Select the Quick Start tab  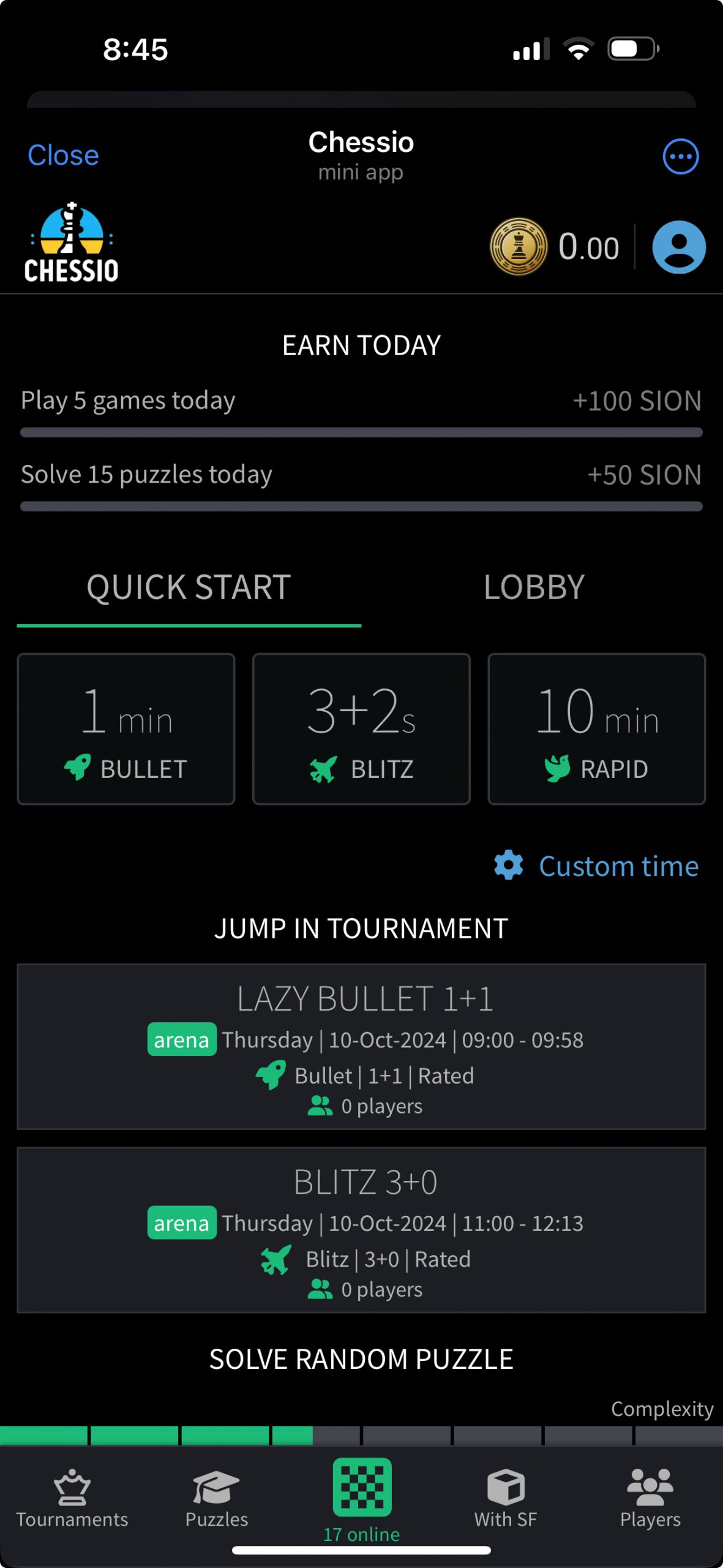click(x=189, y=587)
